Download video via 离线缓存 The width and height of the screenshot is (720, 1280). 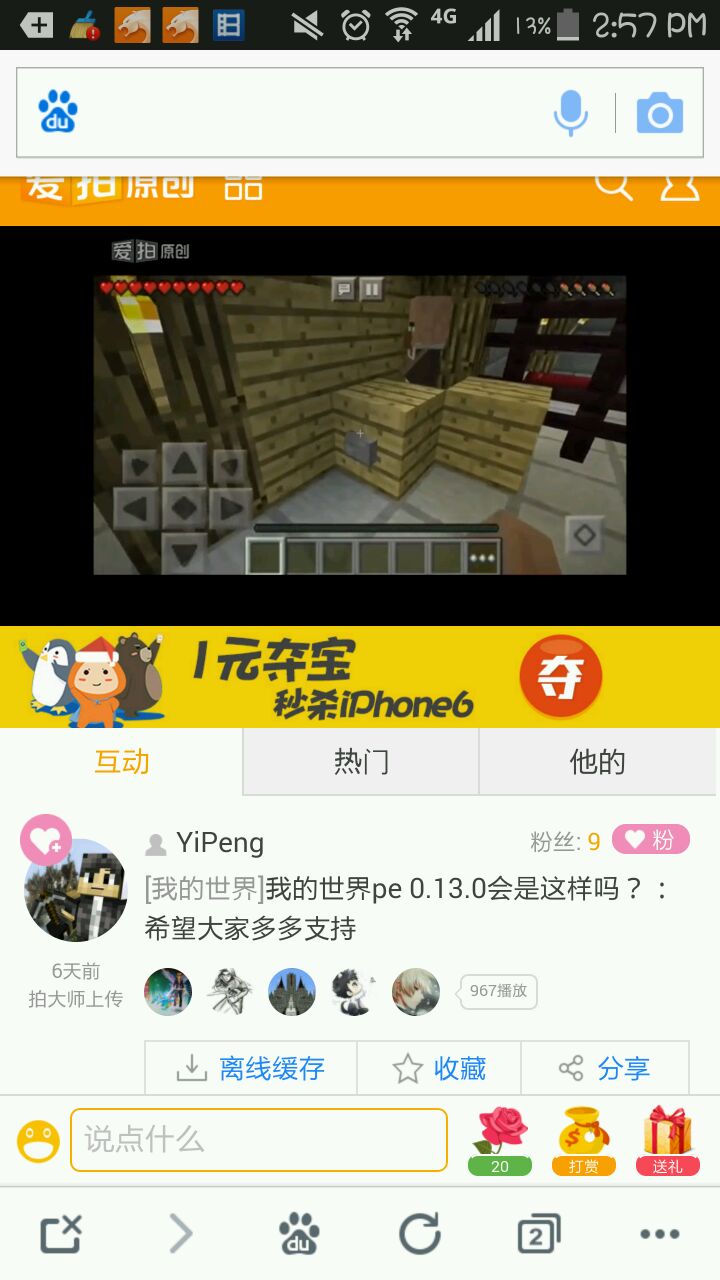[x=251, y=1068]
